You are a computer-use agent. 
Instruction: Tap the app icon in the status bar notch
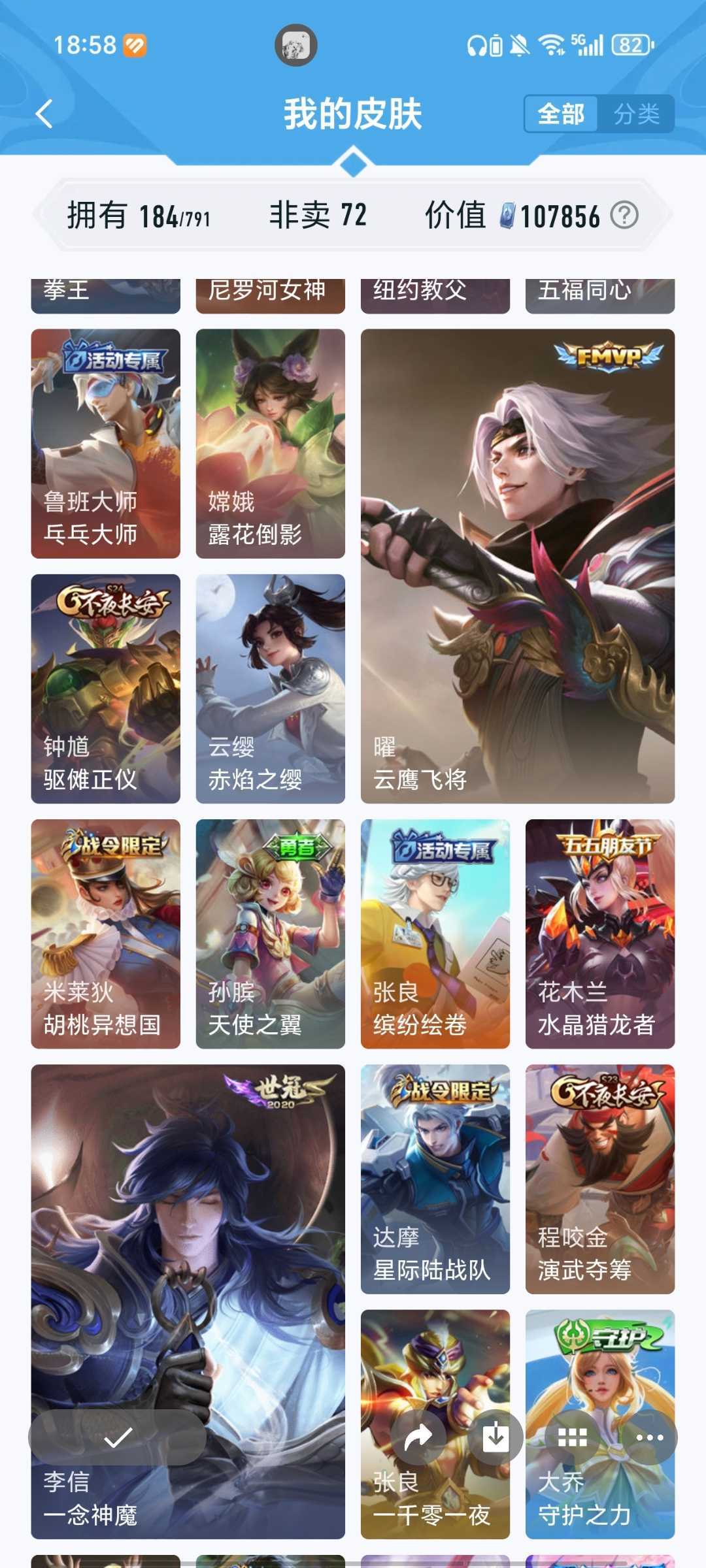coord(295,46)
